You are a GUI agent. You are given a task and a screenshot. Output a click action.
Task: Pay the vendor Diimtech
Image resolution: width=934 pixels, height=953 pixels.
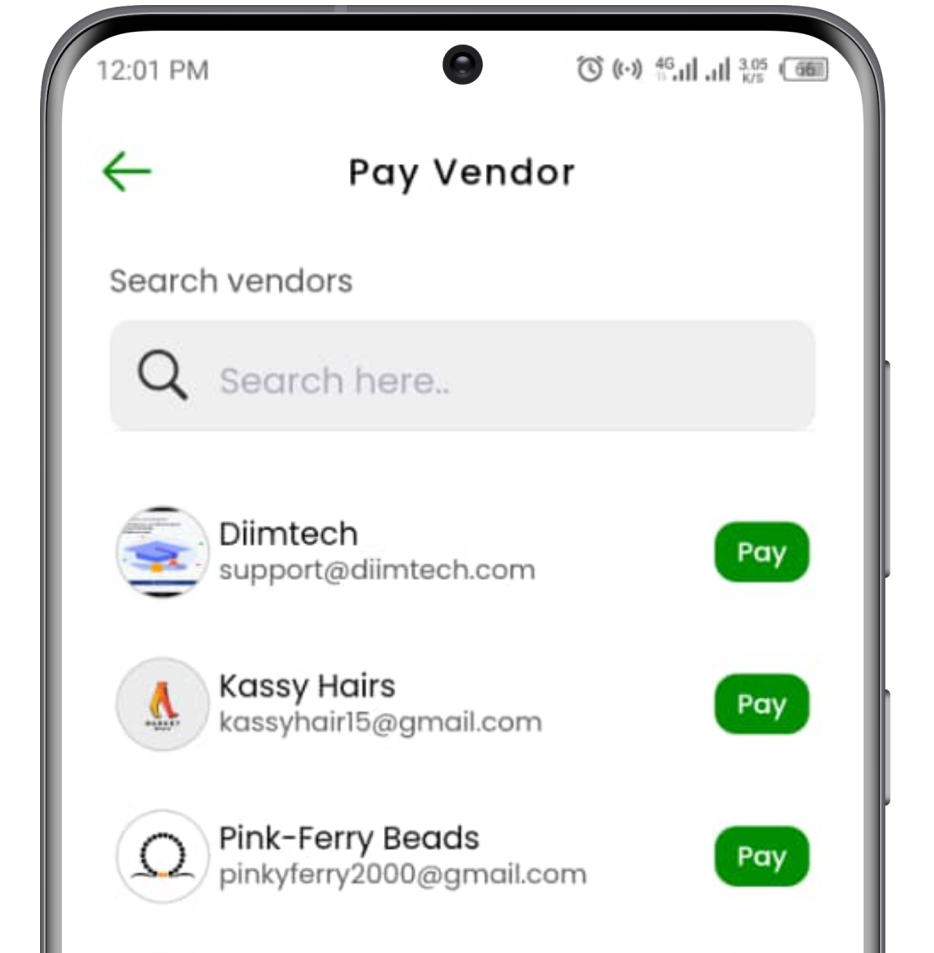(761, 552)
